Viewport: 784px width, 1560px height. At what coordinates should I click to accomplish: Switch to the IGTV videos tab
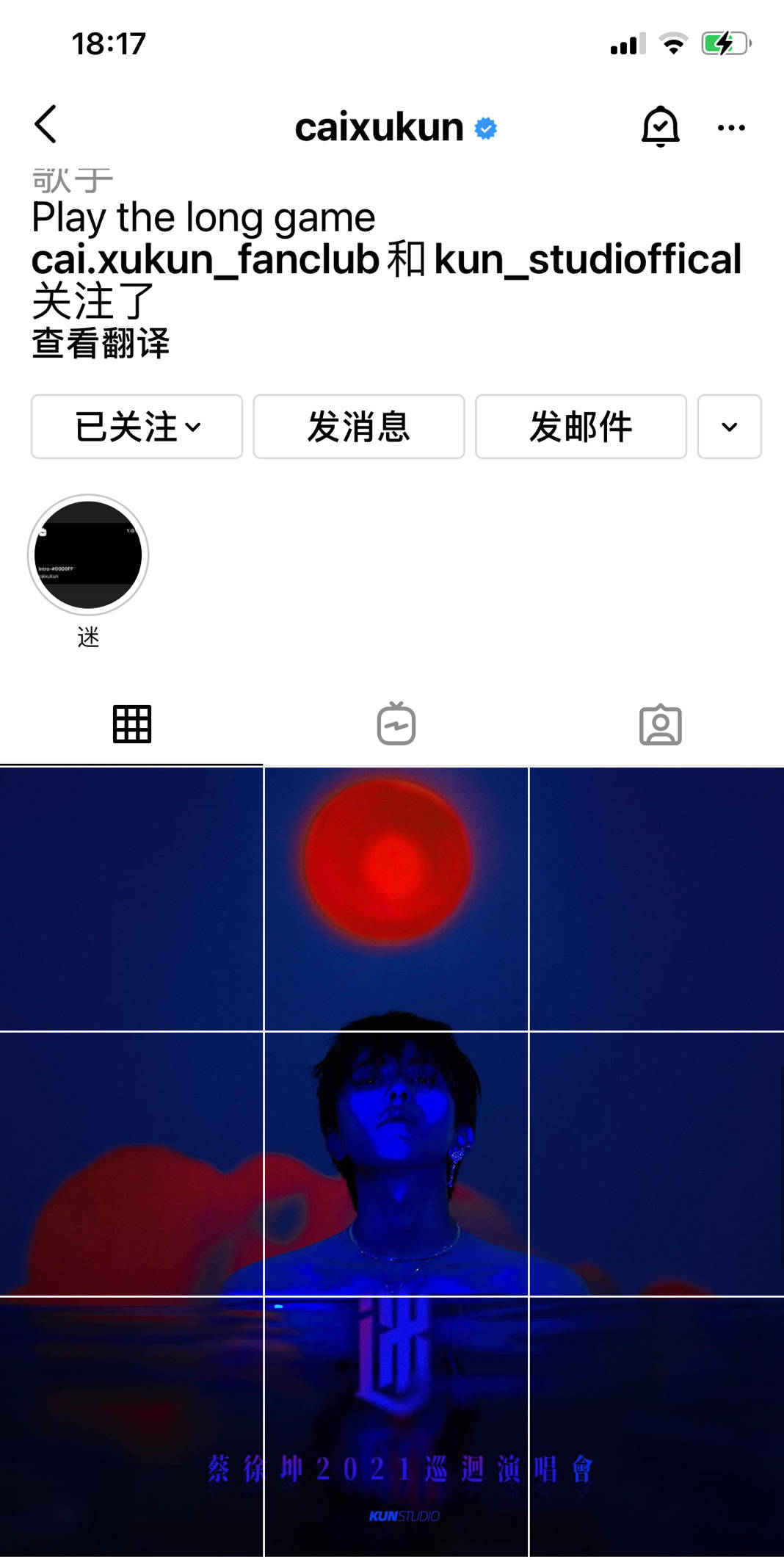tap(396, 725)
